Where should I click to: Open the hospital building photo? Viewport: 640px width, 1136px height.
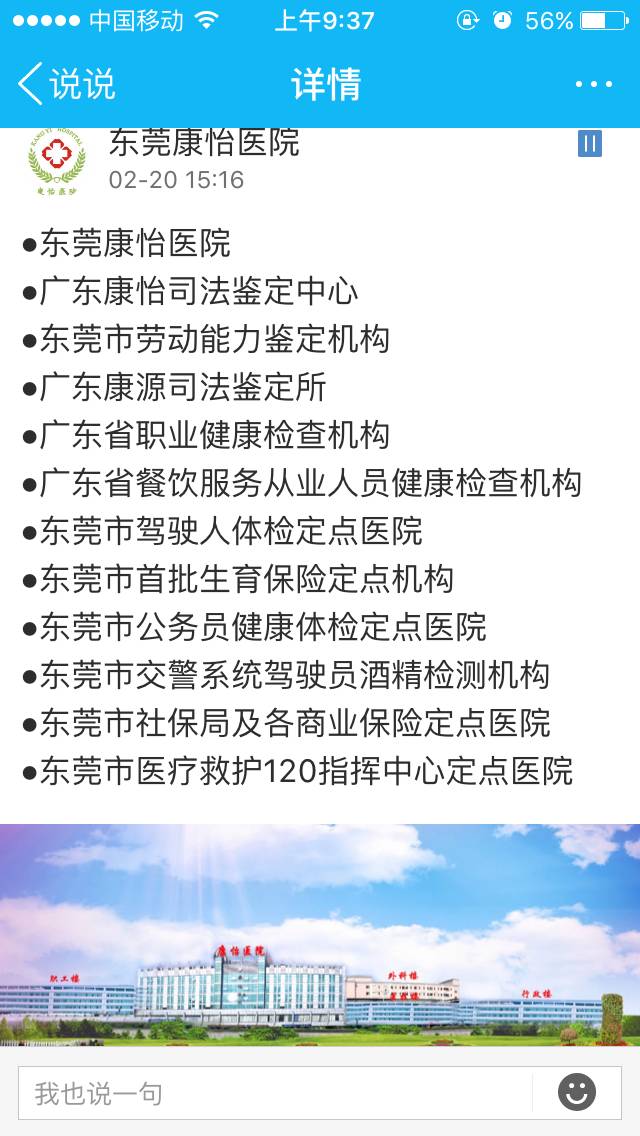point(320,934)
